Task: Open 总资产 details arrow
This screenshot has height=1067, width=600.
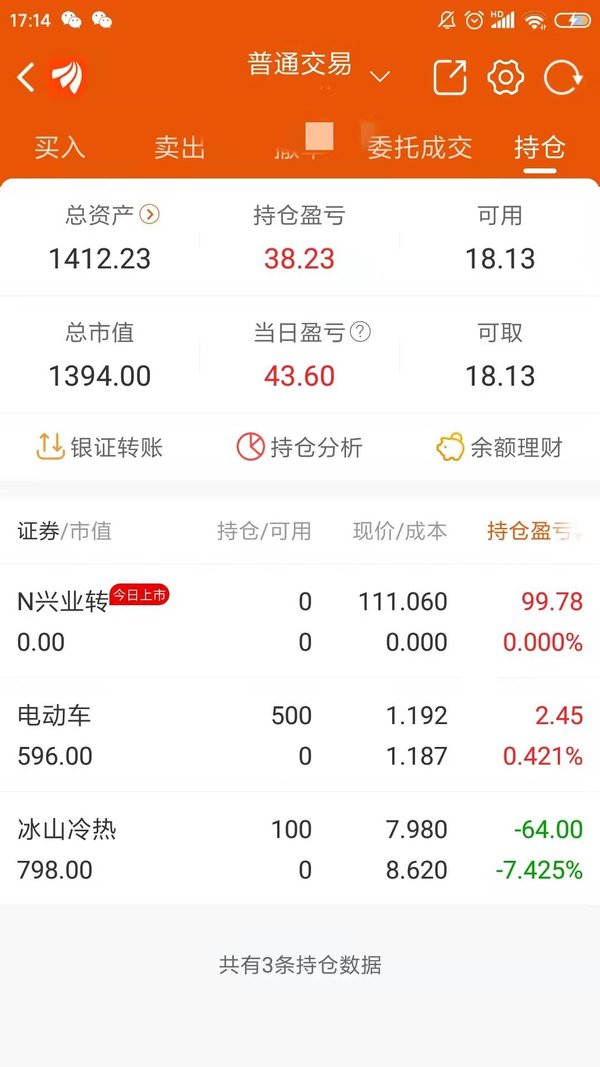Action: [x=149, y=215]
